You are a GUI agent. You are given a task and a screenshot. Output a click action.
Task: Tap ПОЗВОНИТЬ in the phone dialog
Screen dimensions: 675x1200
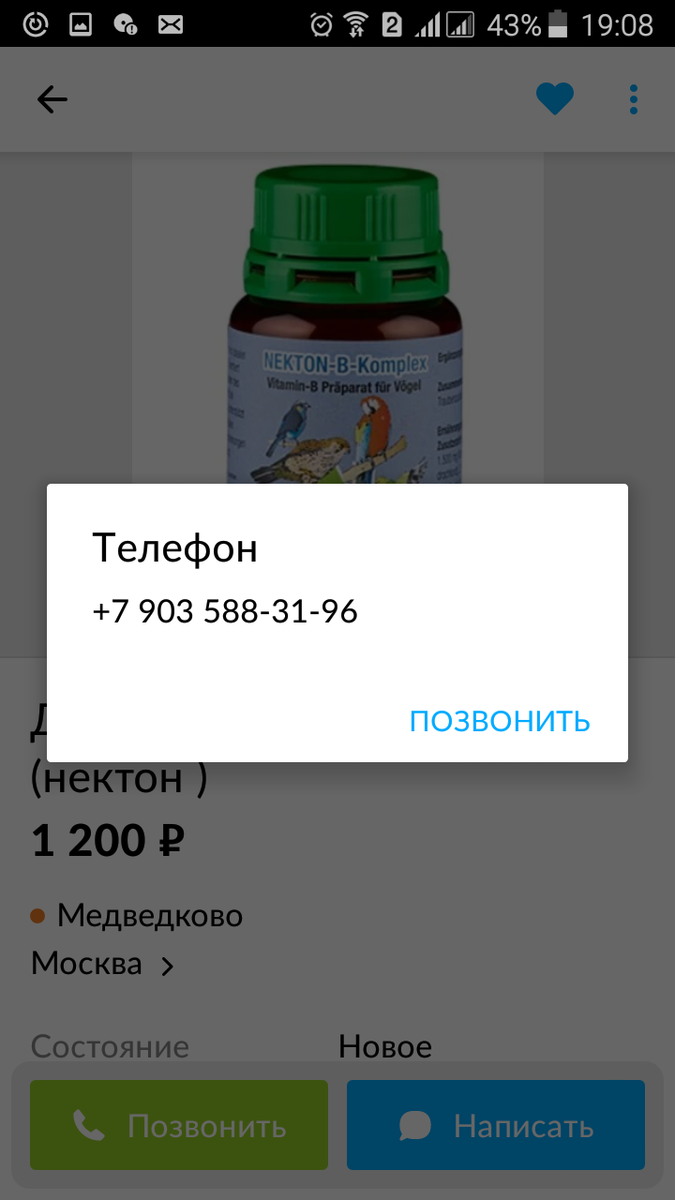499,721
